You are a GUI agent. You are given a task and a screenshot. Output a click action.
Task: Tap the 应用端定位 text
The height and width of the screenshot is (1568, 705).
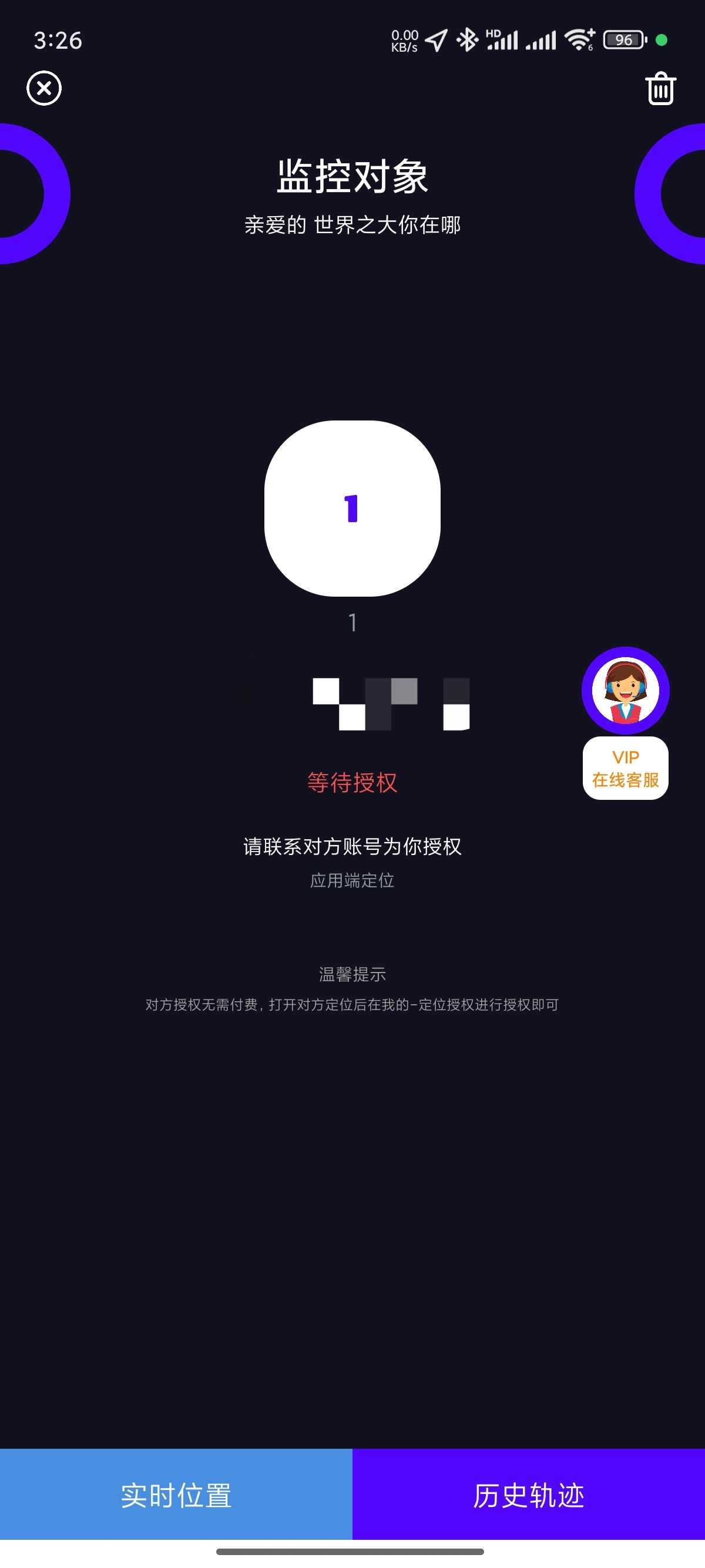click(352, 881)
